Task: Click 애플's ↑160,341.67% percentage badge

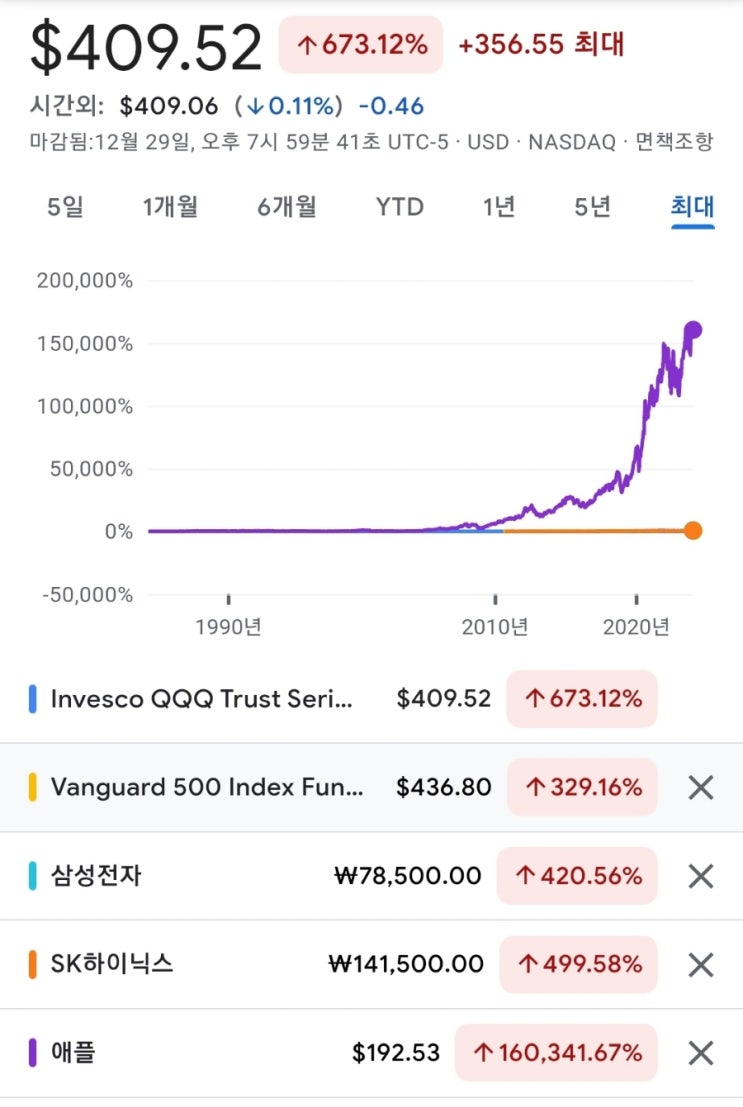Action: [x=556, y=1052]
